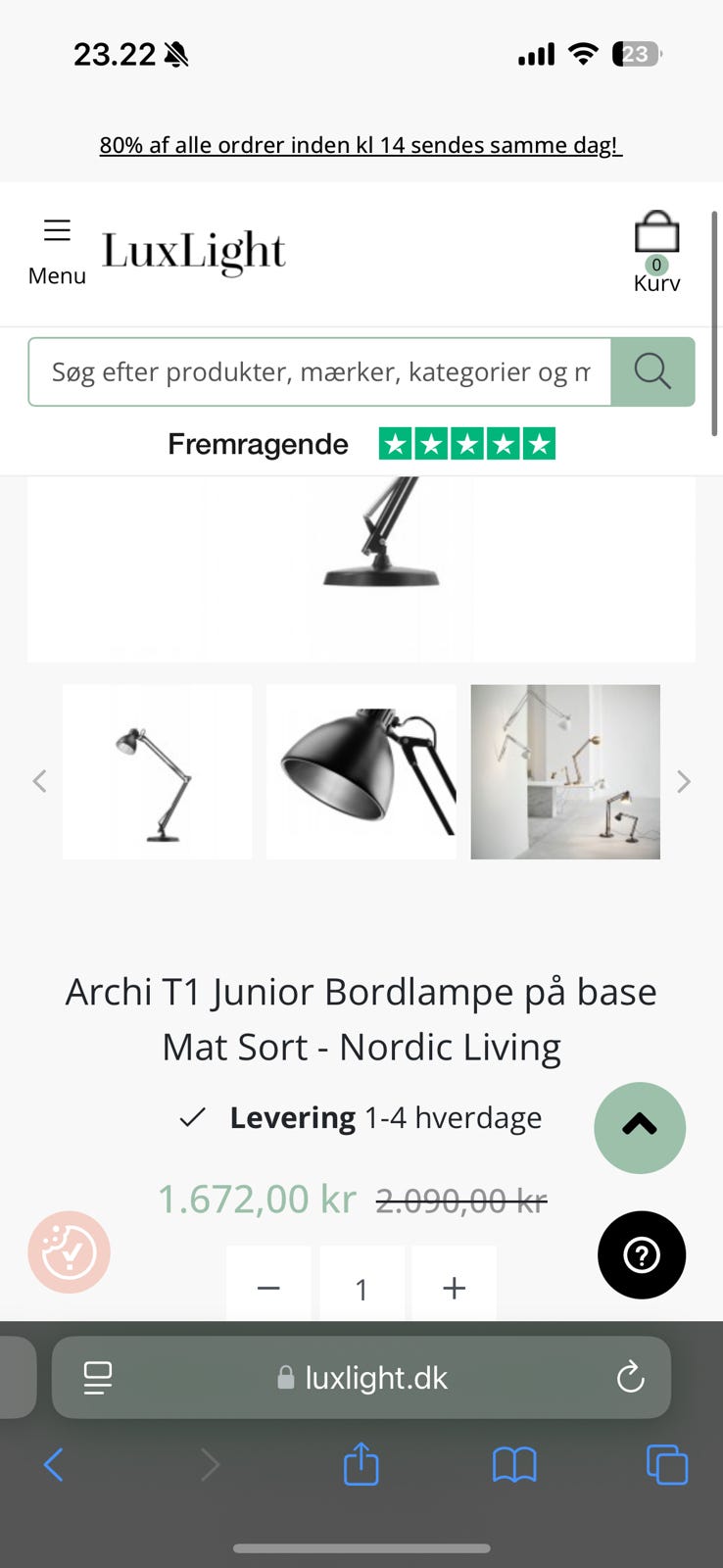Click the Trustpilot five-star rating
This screenshot has height=1568, width=723.
pyautogui.click(x=467, y=443)
